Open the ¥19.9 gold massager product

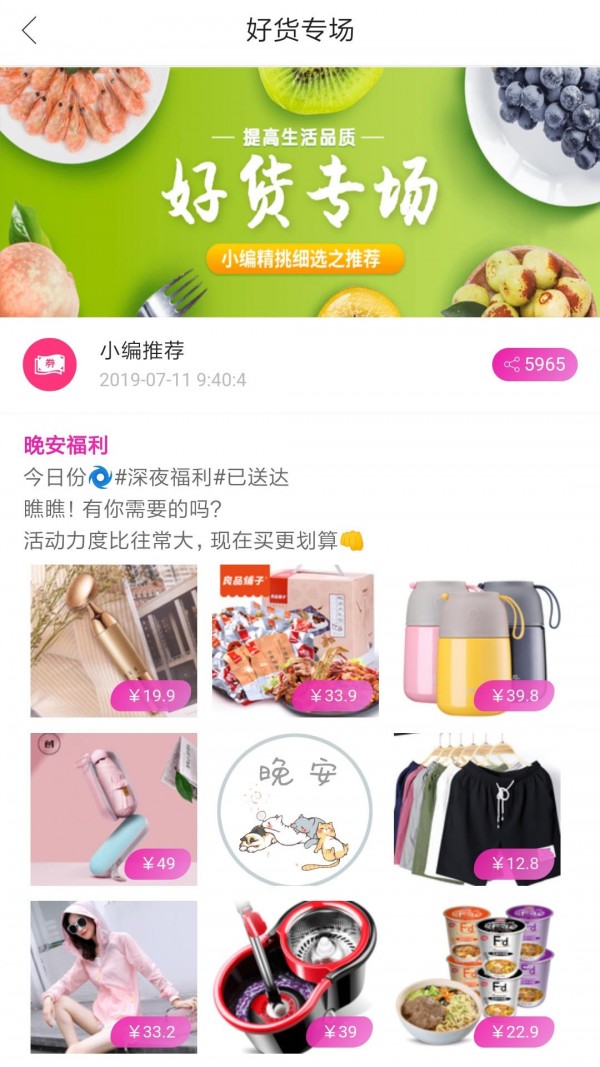pos(114,641)
